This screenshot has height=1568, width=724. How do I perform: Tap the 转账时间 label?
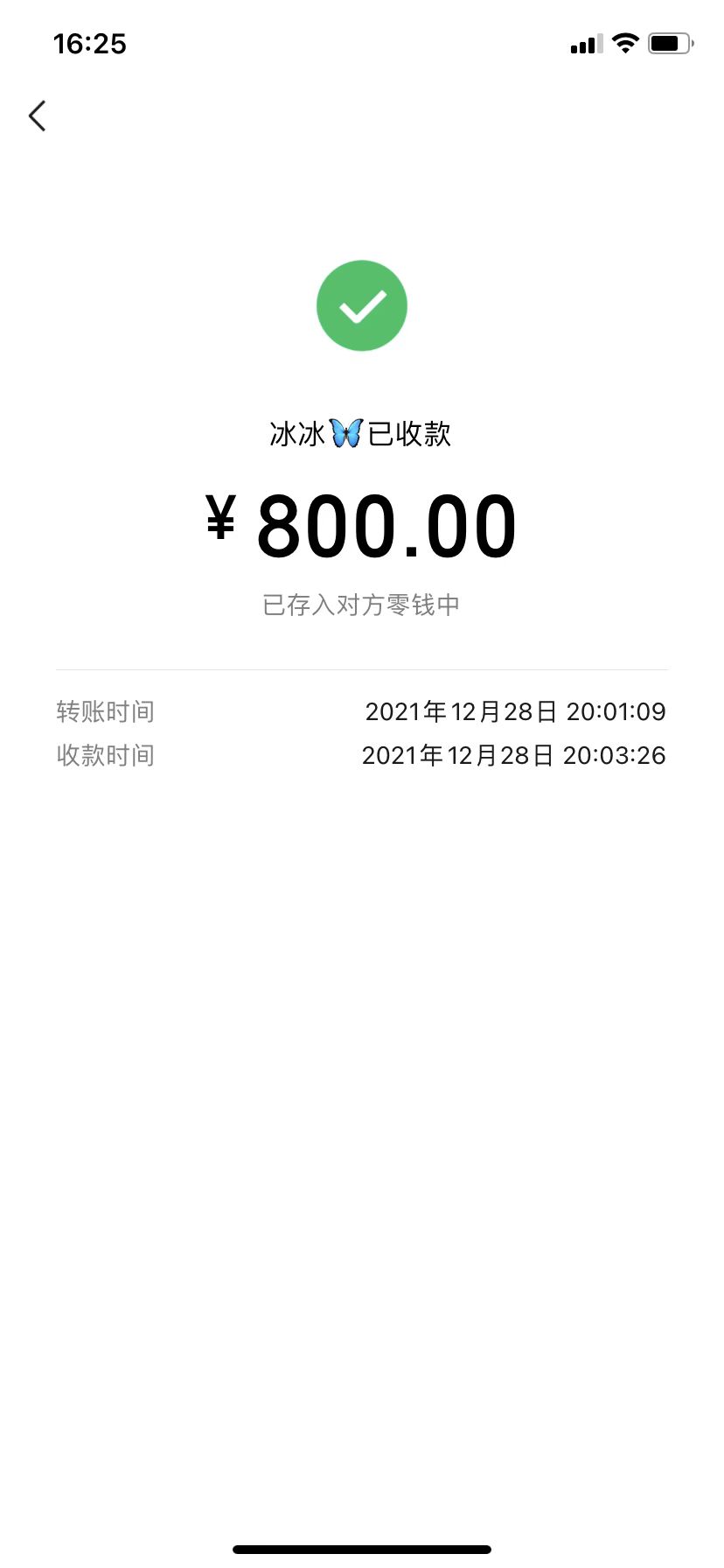[x=105, y=711]
